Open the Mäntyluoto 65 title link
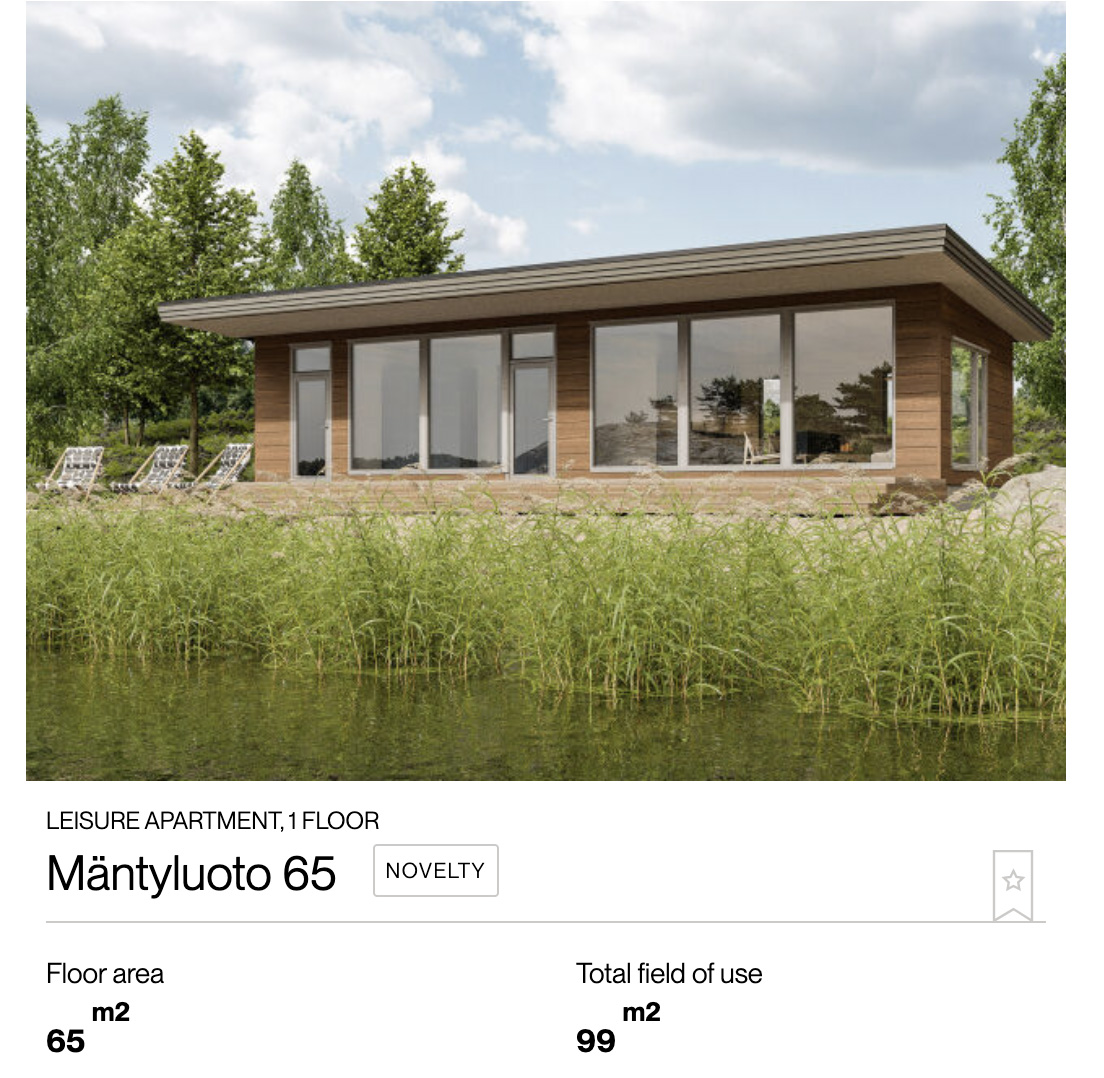1104x1078 pixels. pos(191,873)
